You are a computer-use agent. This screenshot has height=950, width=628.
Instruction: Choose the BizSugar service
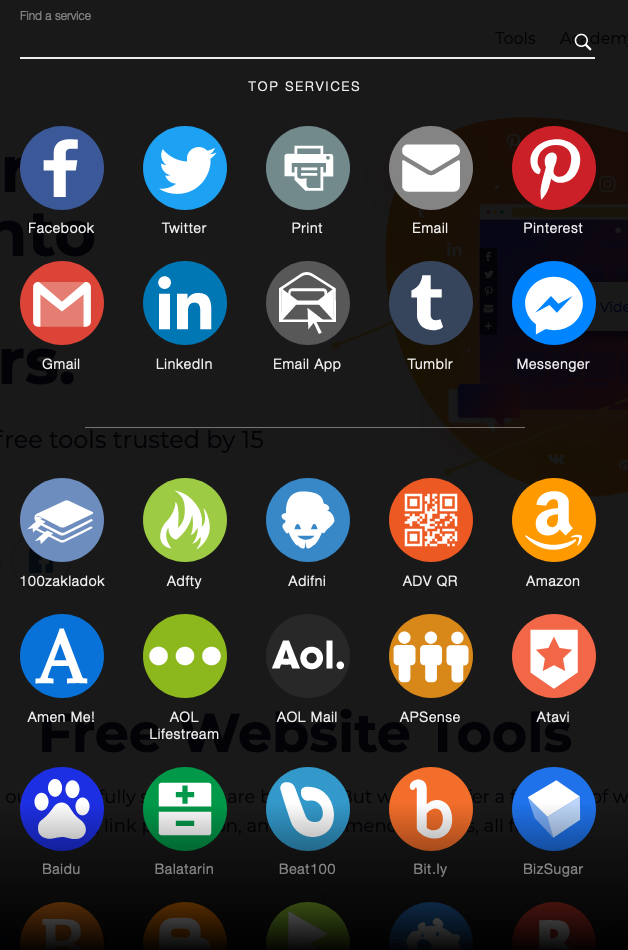(553, 809)
